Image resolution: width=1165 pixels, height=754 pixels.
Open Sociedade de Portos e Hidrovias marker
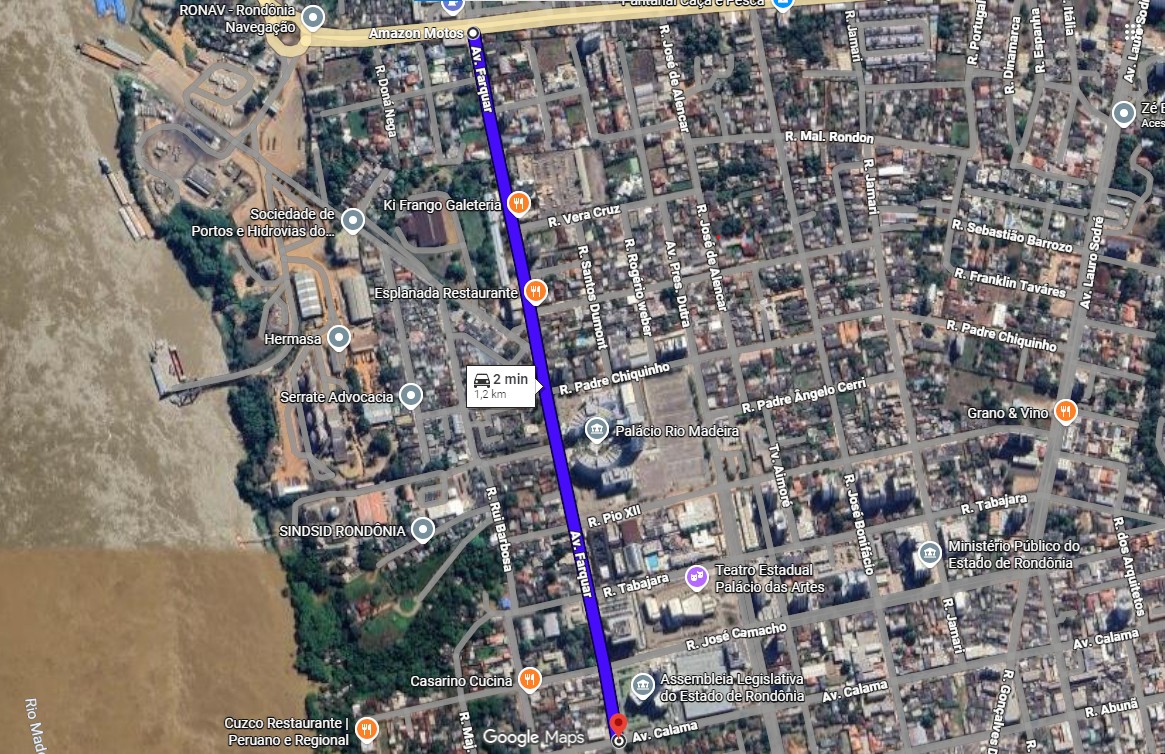point(352,220)
